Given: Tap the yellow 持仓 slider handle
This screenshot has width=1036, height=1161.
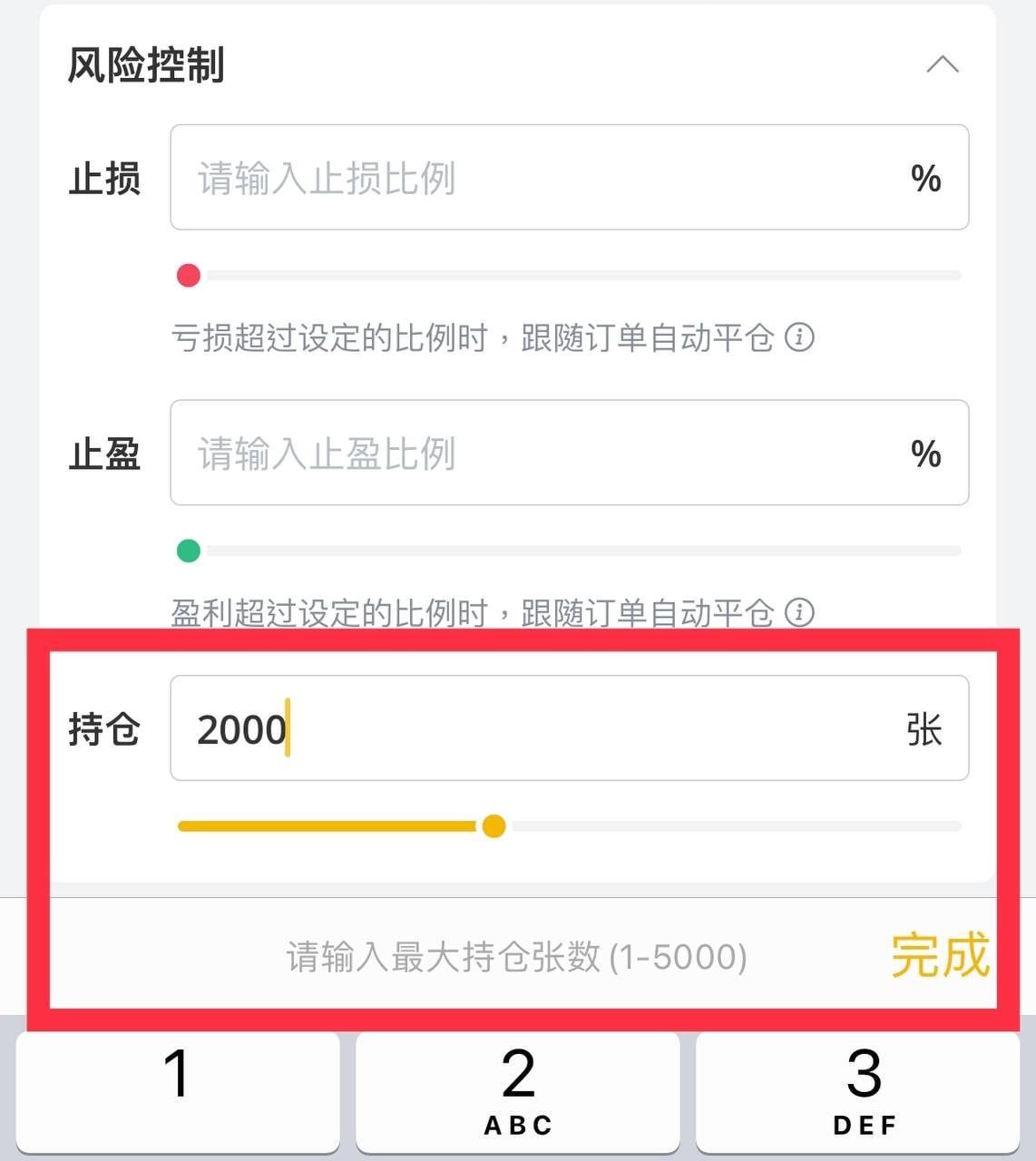Looking at the screenshot, I should coord(494,826).
